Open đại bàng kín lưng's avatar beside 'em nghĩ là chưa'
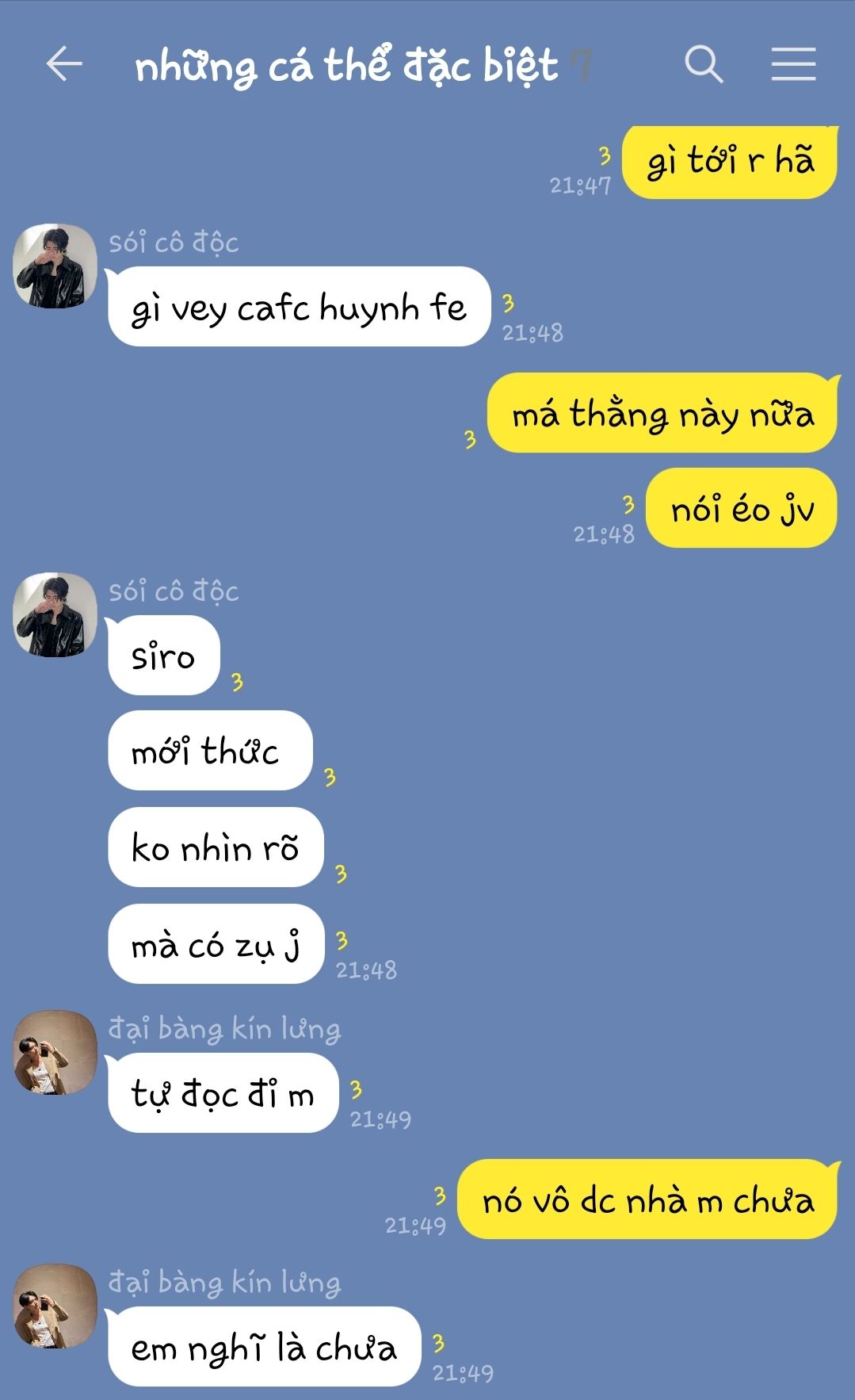This screenshot has width=855, height=1400. (x=55, y=1306)
